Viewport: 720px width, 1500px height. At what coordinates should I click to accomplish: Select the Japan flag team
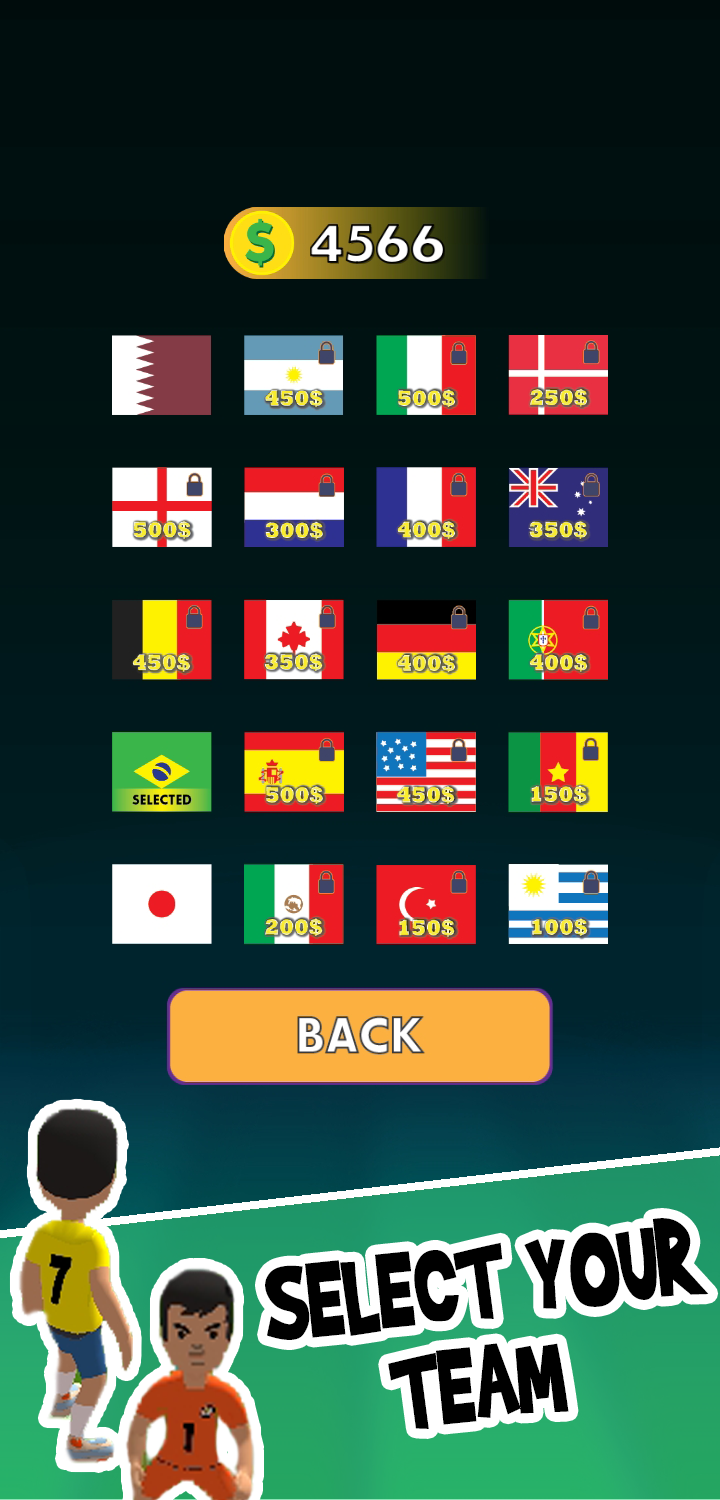162,903
